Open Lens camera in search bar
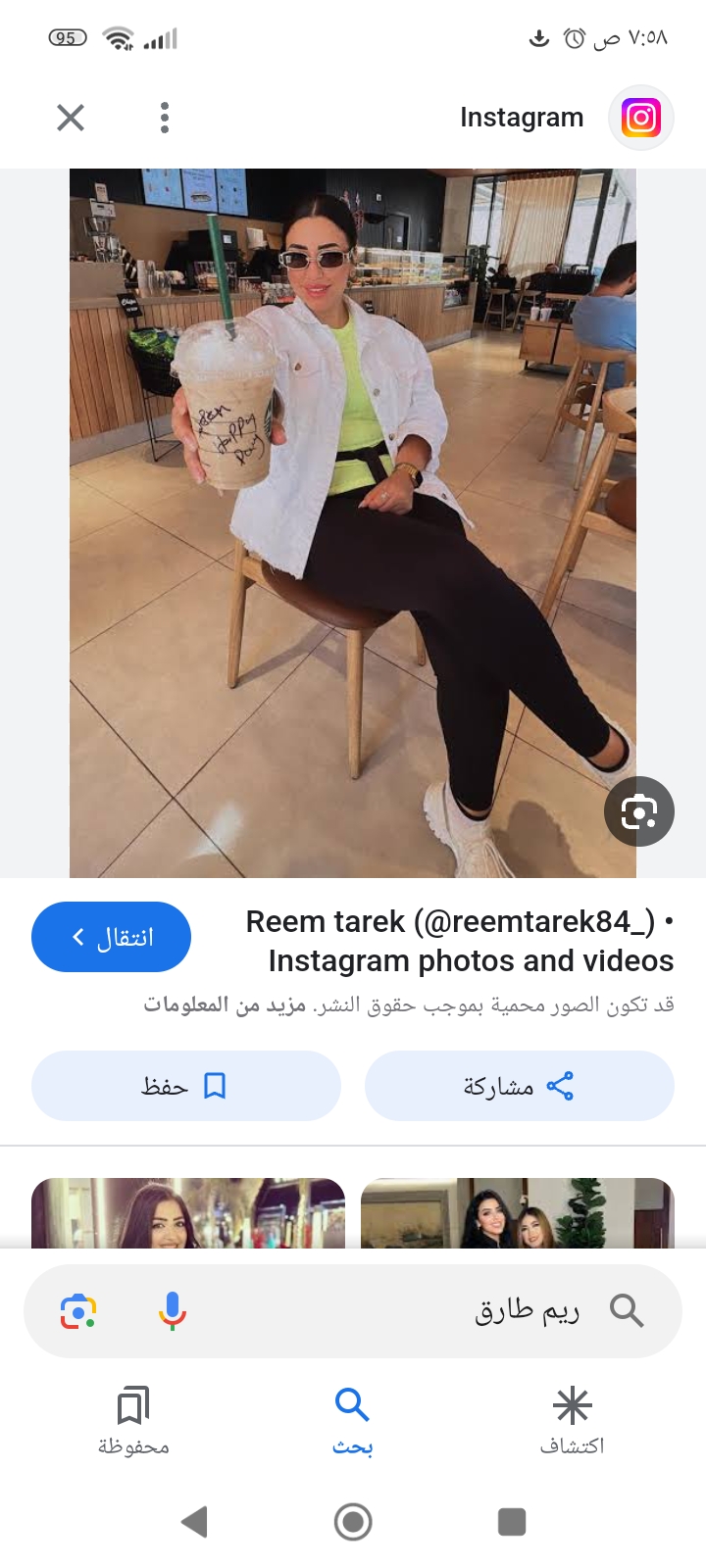Viewport: 706px width, 1568px height. pos(78,1310)
